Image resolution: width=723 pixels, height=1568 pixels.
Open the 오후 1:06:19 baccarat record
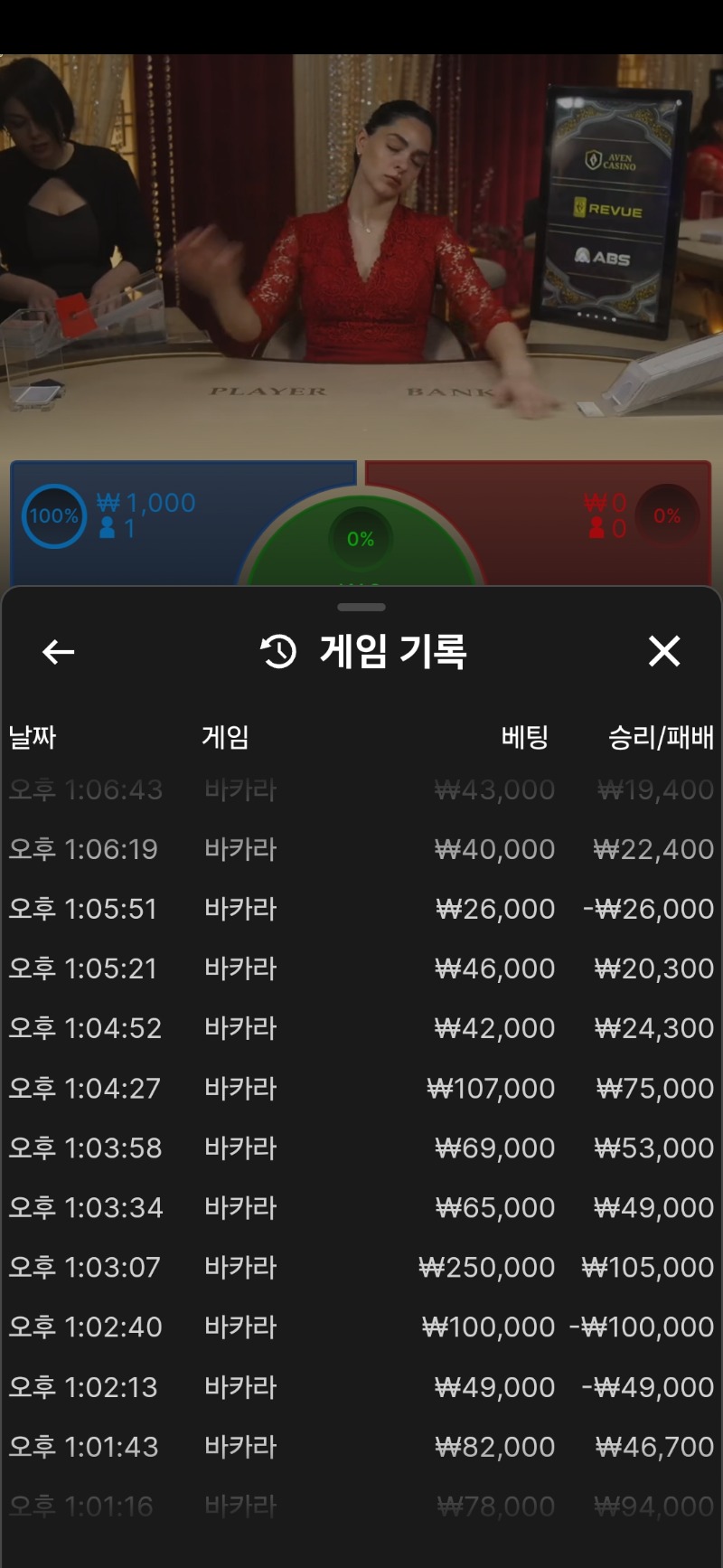361,849
